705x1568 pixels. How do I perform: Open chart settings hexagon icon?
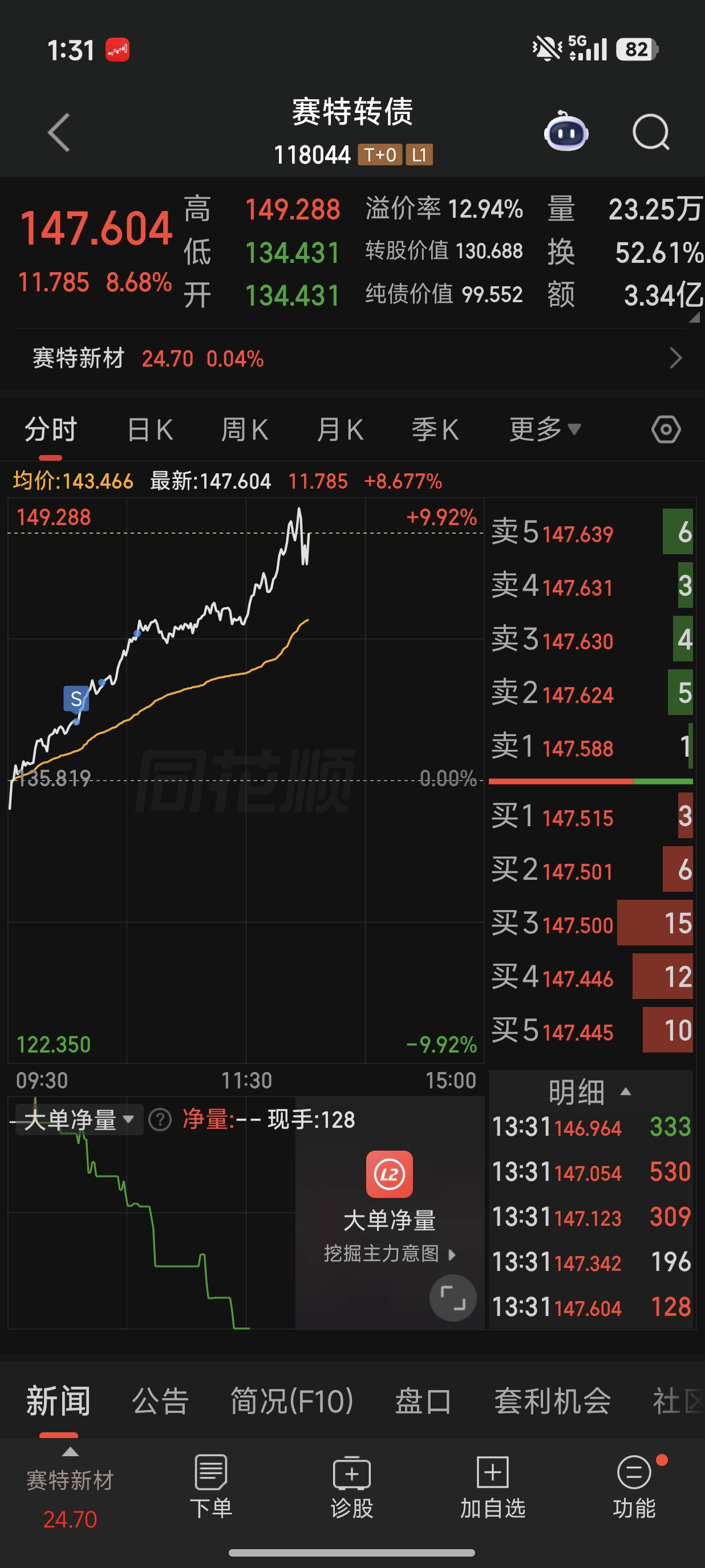pyautogui.click(x=666, y=430)
